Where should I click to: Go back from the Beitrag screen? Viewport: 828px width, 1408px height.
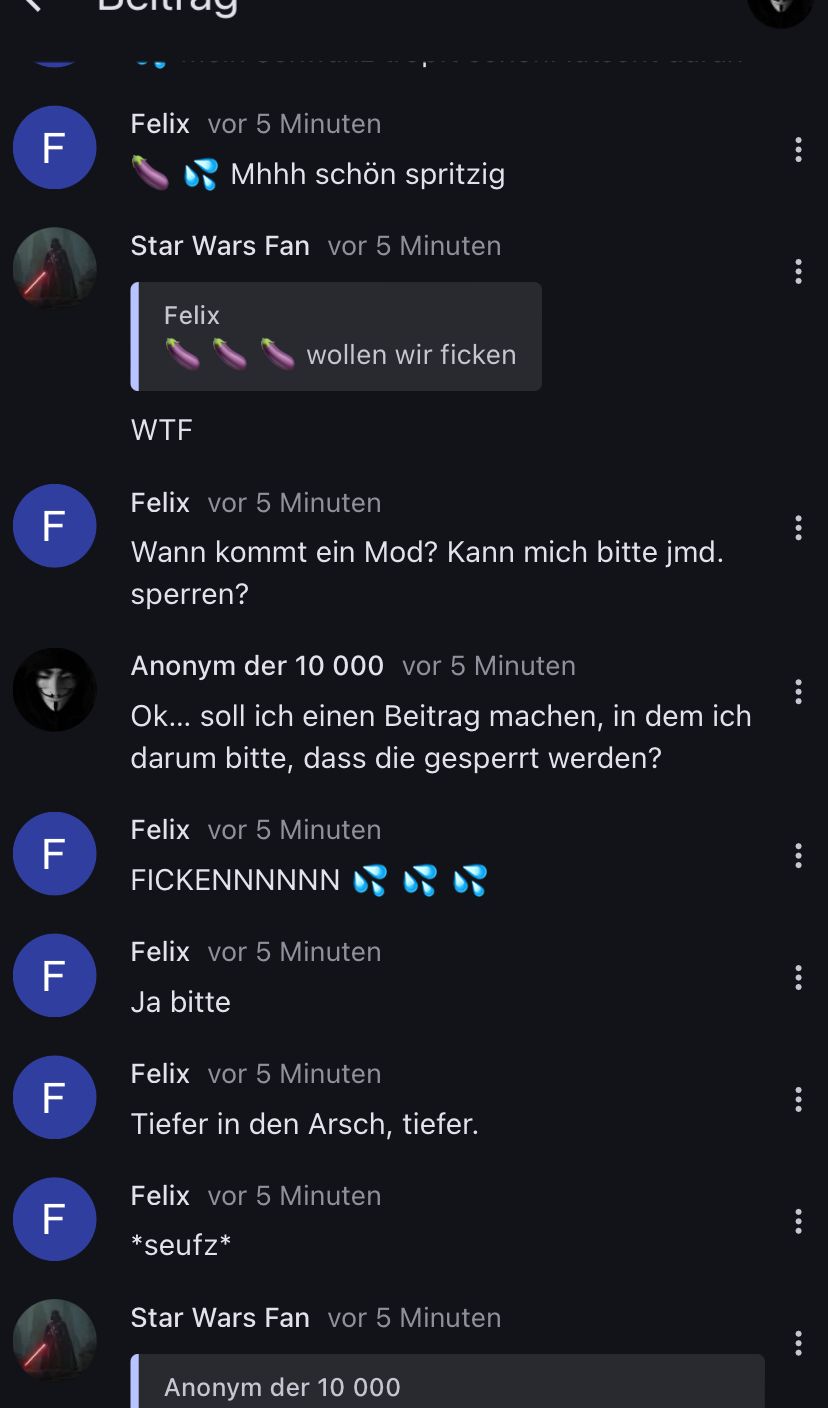(33, 5)
